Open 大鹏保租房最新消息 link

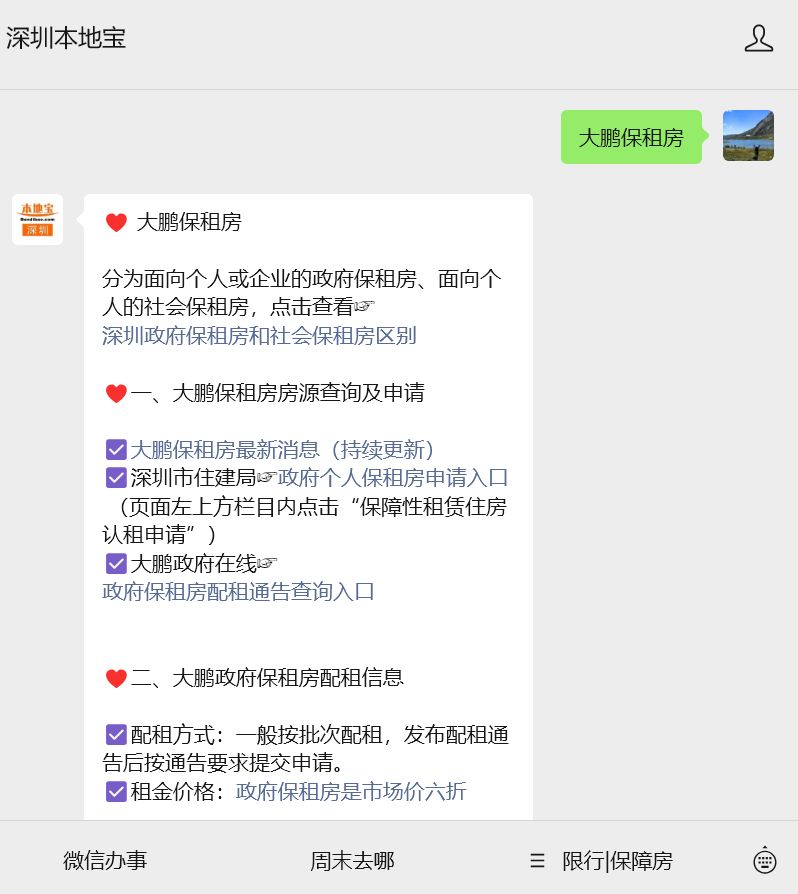(282, 450)
